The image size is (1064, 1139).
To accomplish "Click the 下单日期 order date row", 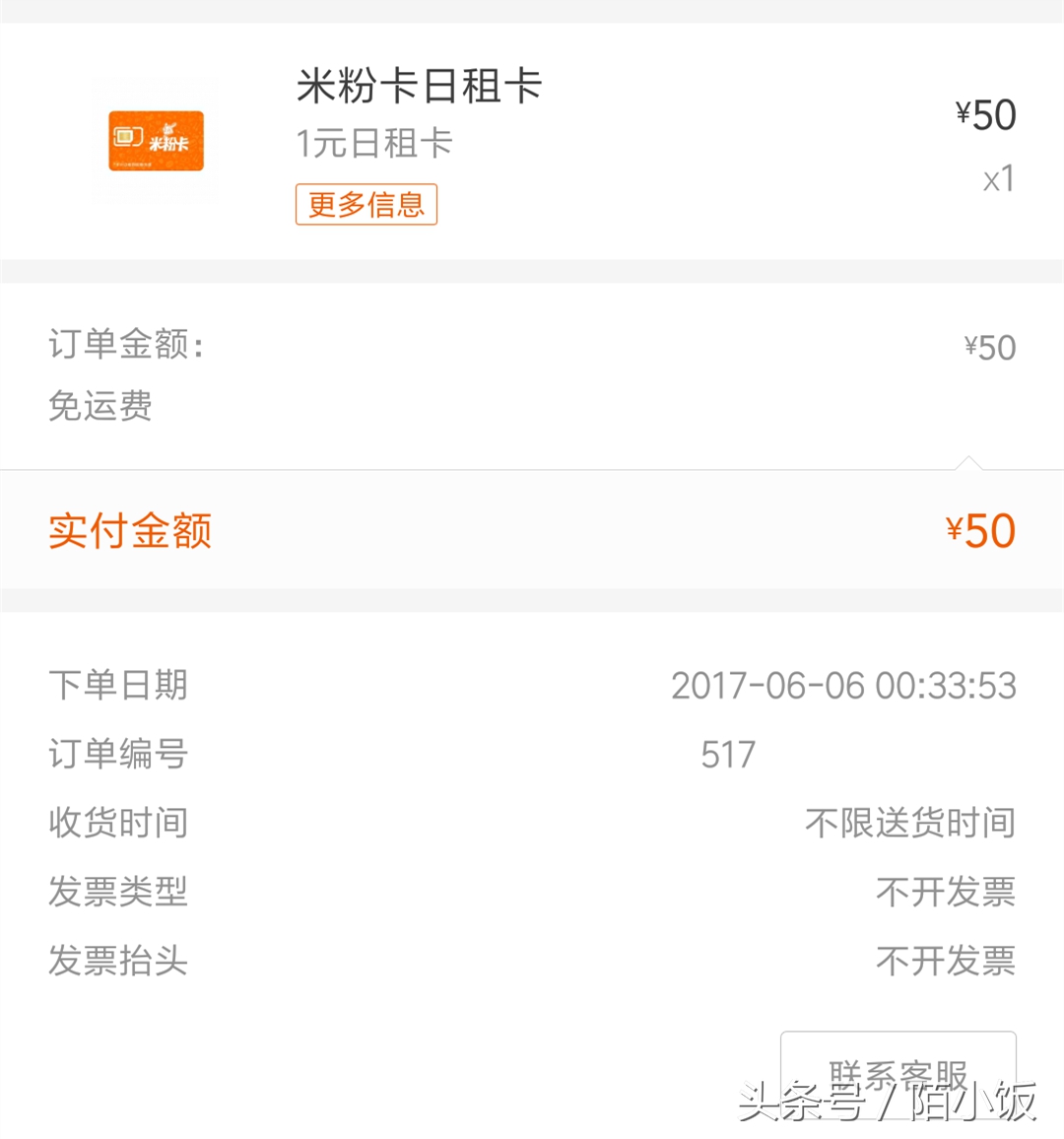I will (x=119, y=685).
